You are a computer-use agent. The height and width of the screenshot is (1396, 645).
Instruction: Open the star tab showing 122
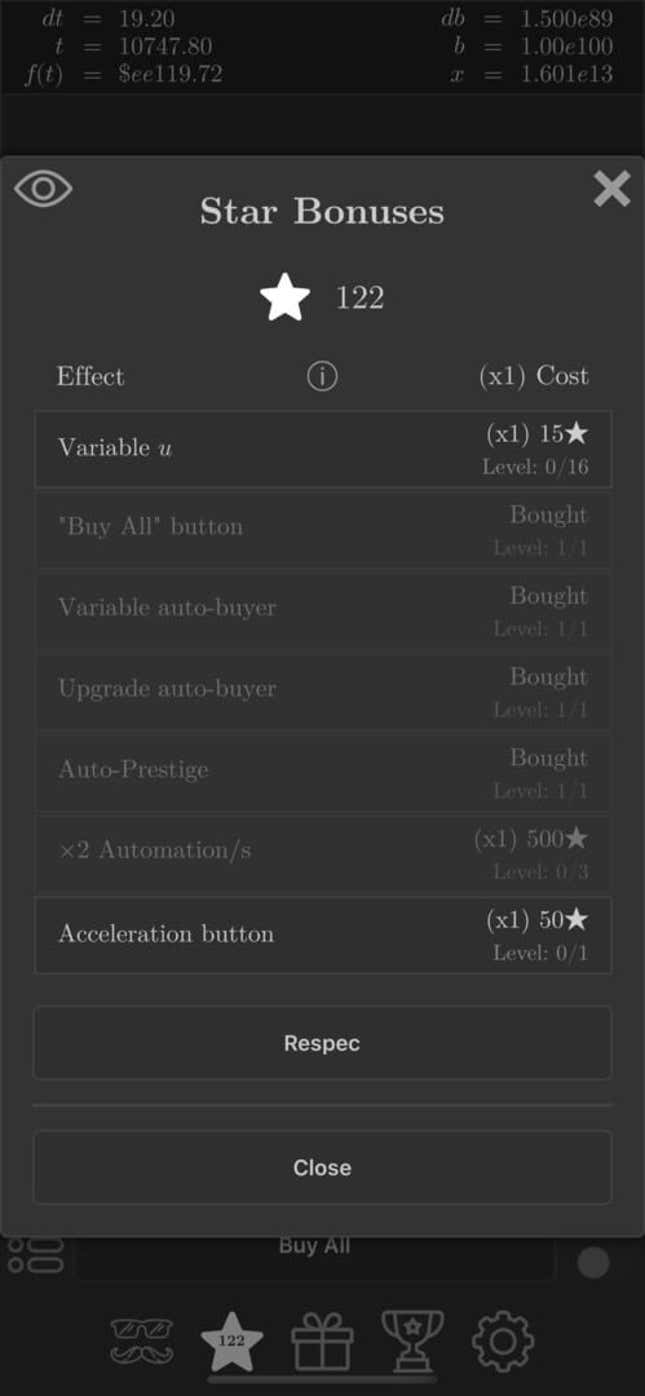point(232,1340)
